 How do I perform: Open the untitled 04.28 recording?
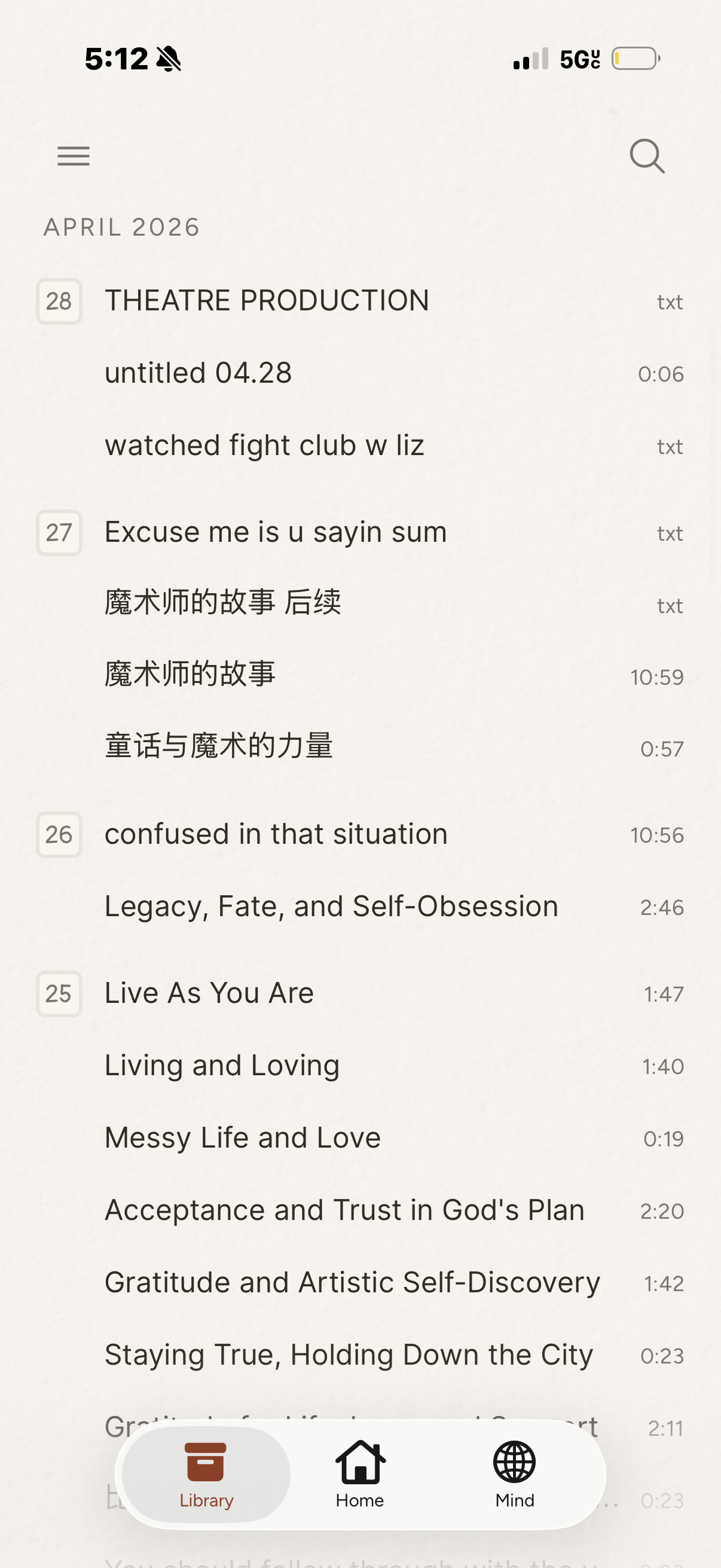pyautogui.click(x=198, y=373)
